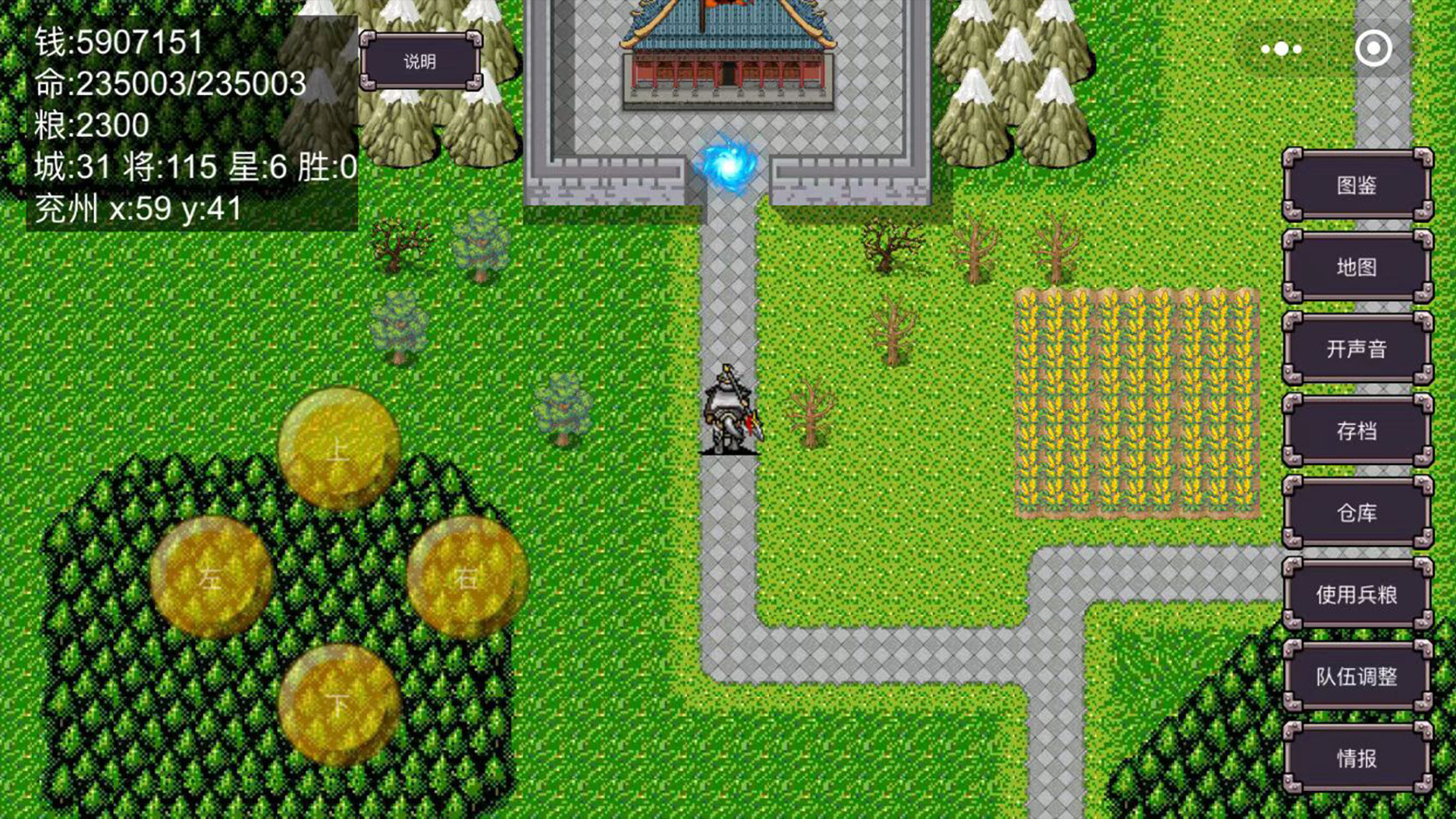
Task: Open the 仓库 warehouse
Action: 1357,513
